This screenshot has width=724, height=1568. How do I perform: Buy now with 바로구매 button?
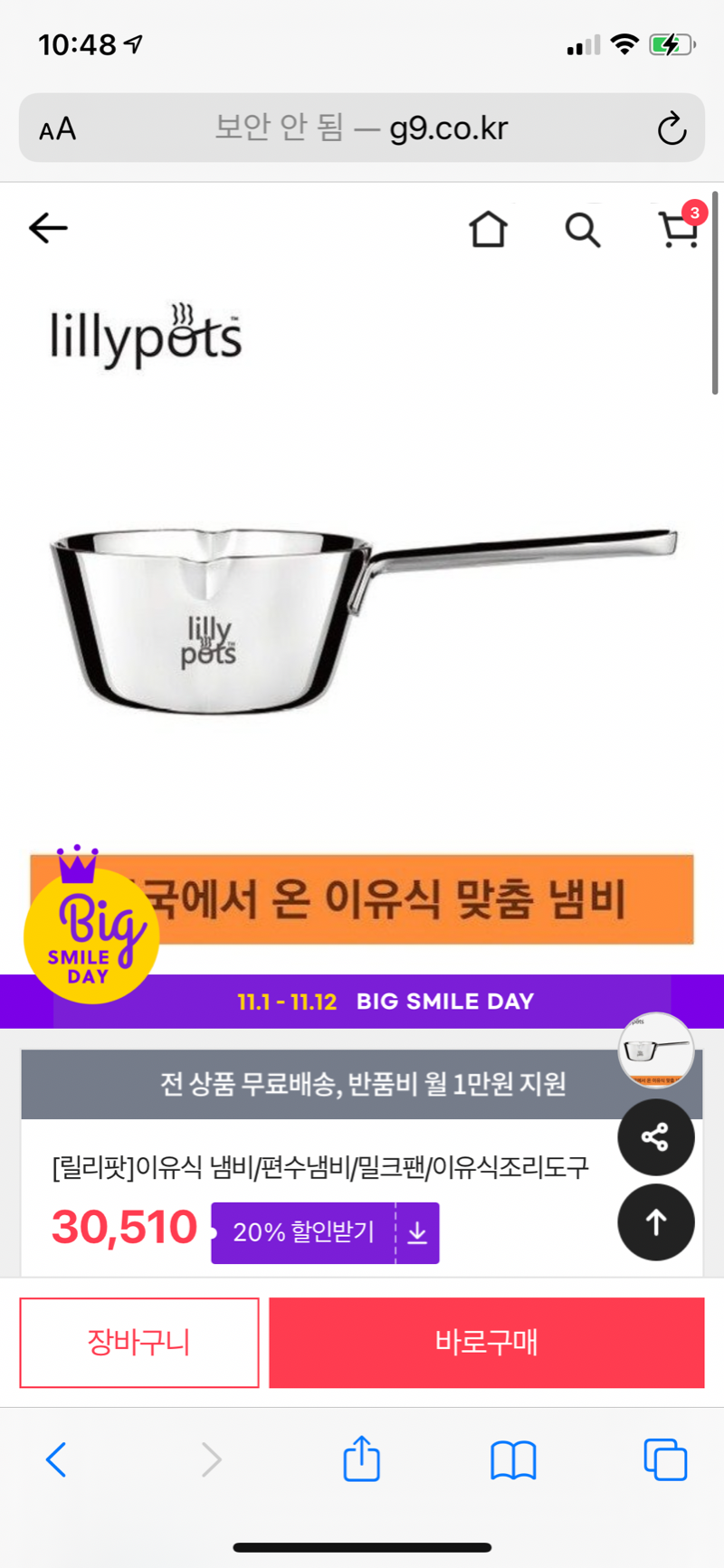pyautogui.click(x=486, y=1342)
